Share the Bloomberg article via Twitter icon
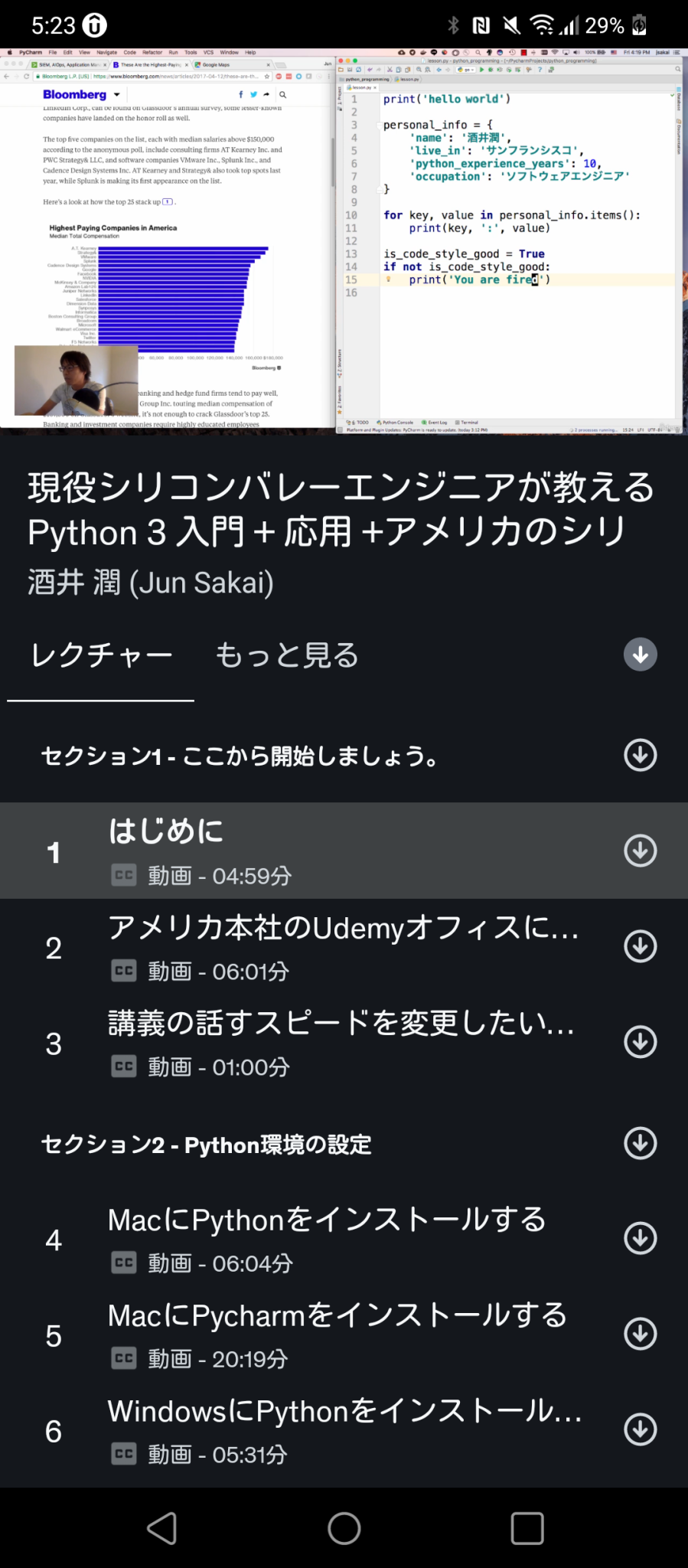Viewport: 688px width, 1568px height. click(x=253, y=94)
